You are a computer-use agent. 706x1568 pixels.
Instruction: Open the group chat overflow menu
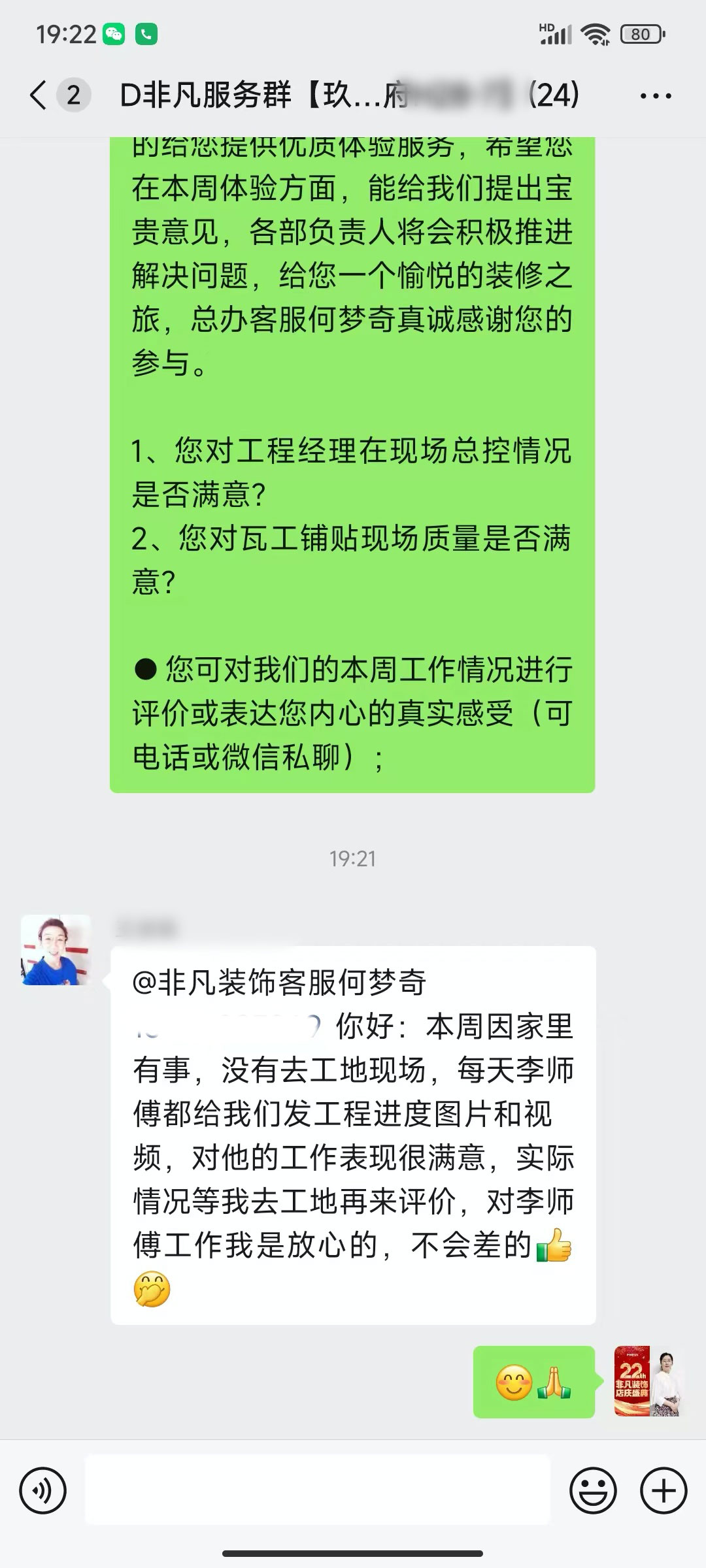(655, 96)
